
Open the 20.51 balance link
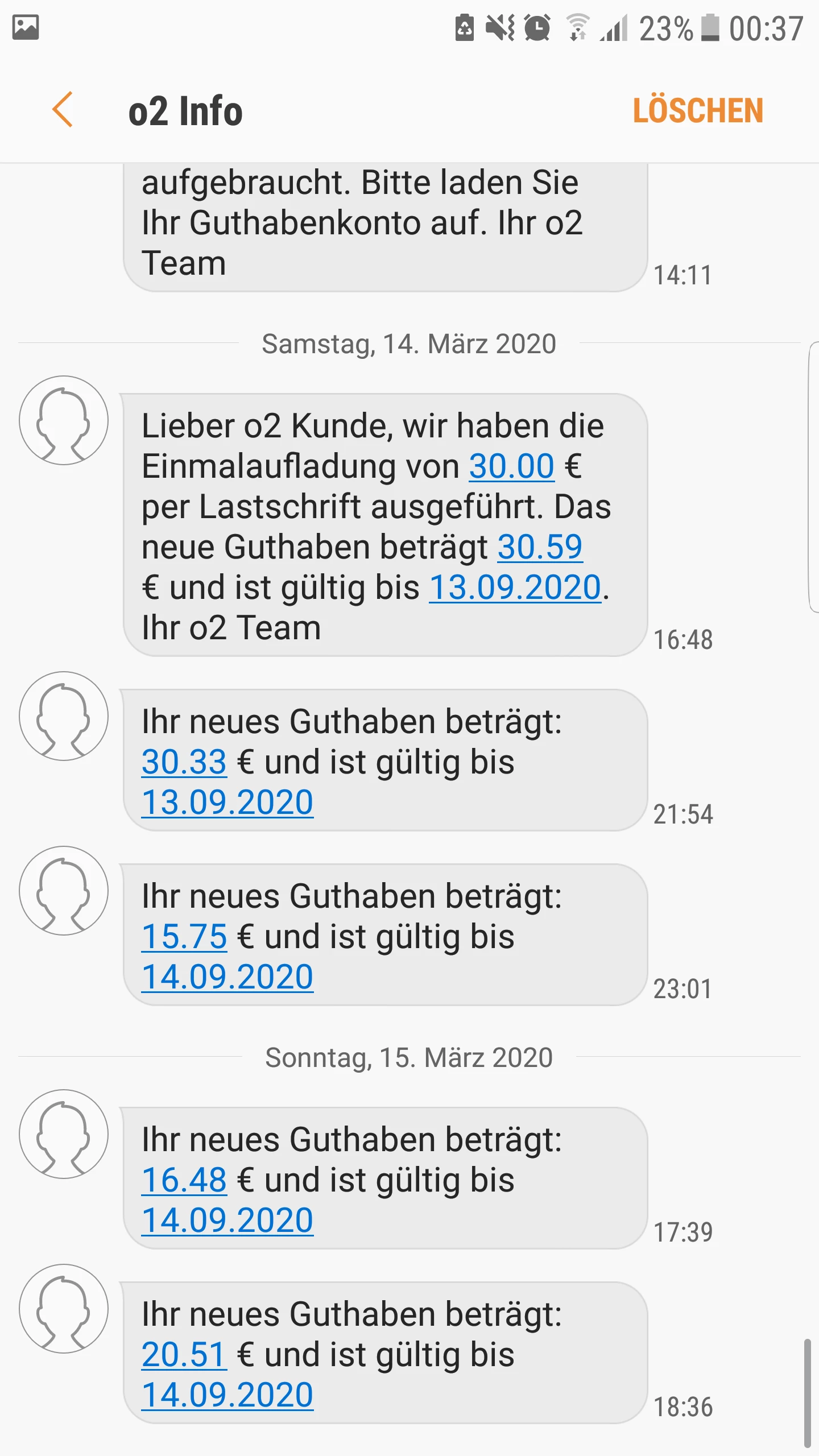(184, 1355)
